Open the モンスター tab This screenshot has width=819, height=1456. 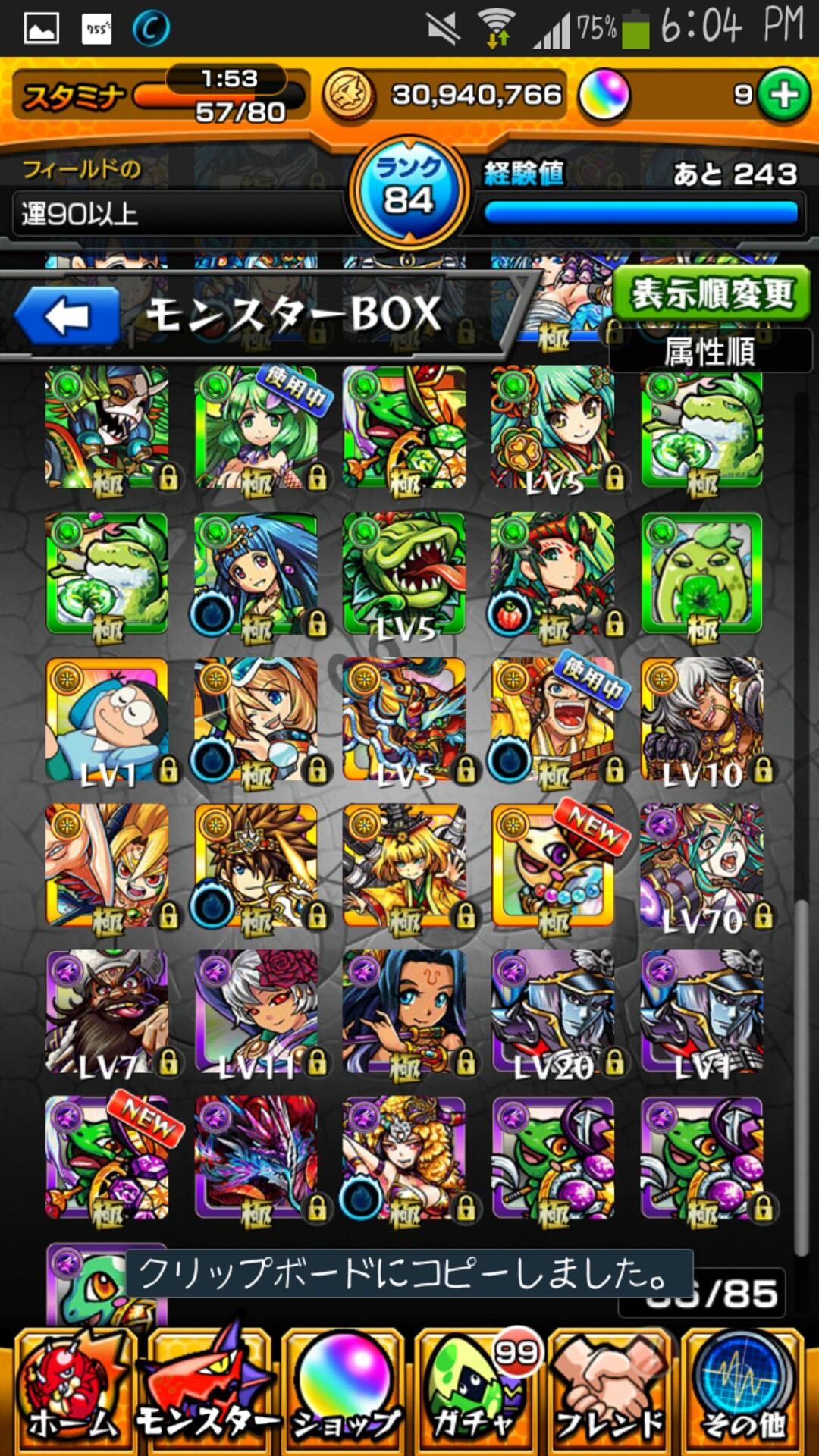point(207,1394)
